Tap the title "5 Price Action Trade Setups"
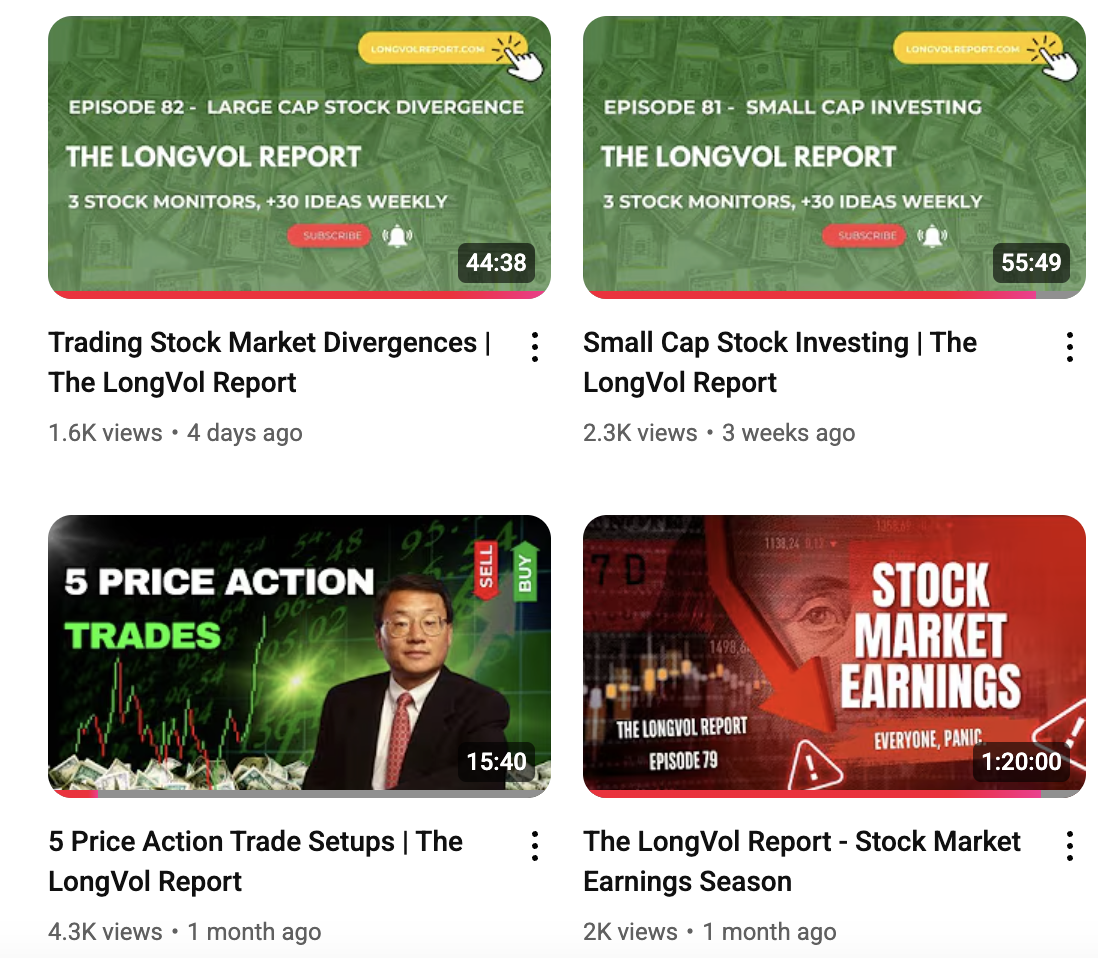The height and width of the screenshot is (958, 1098). (x=255, y=861)
